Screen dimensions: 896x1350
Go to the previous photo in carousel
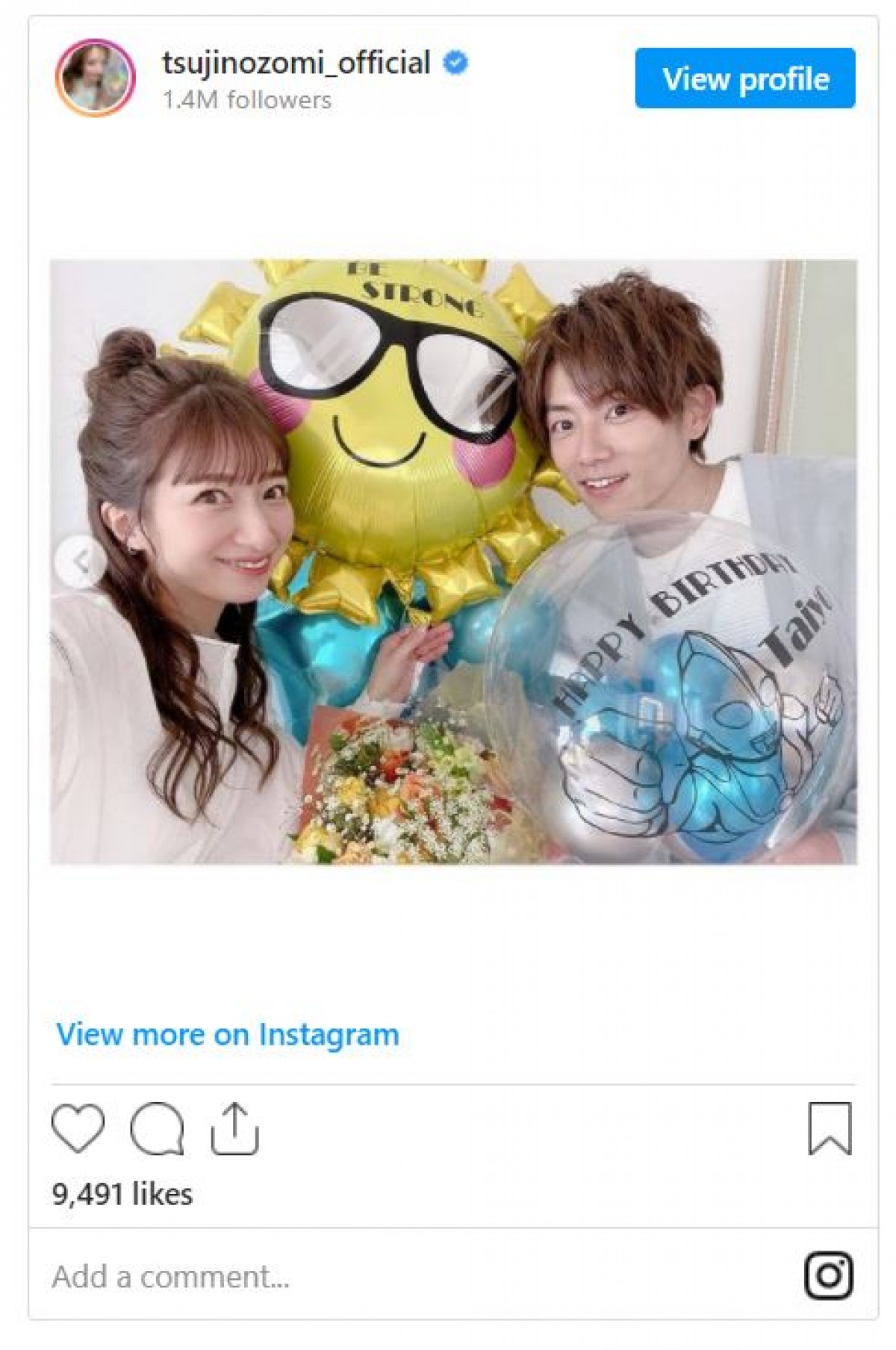81,561
